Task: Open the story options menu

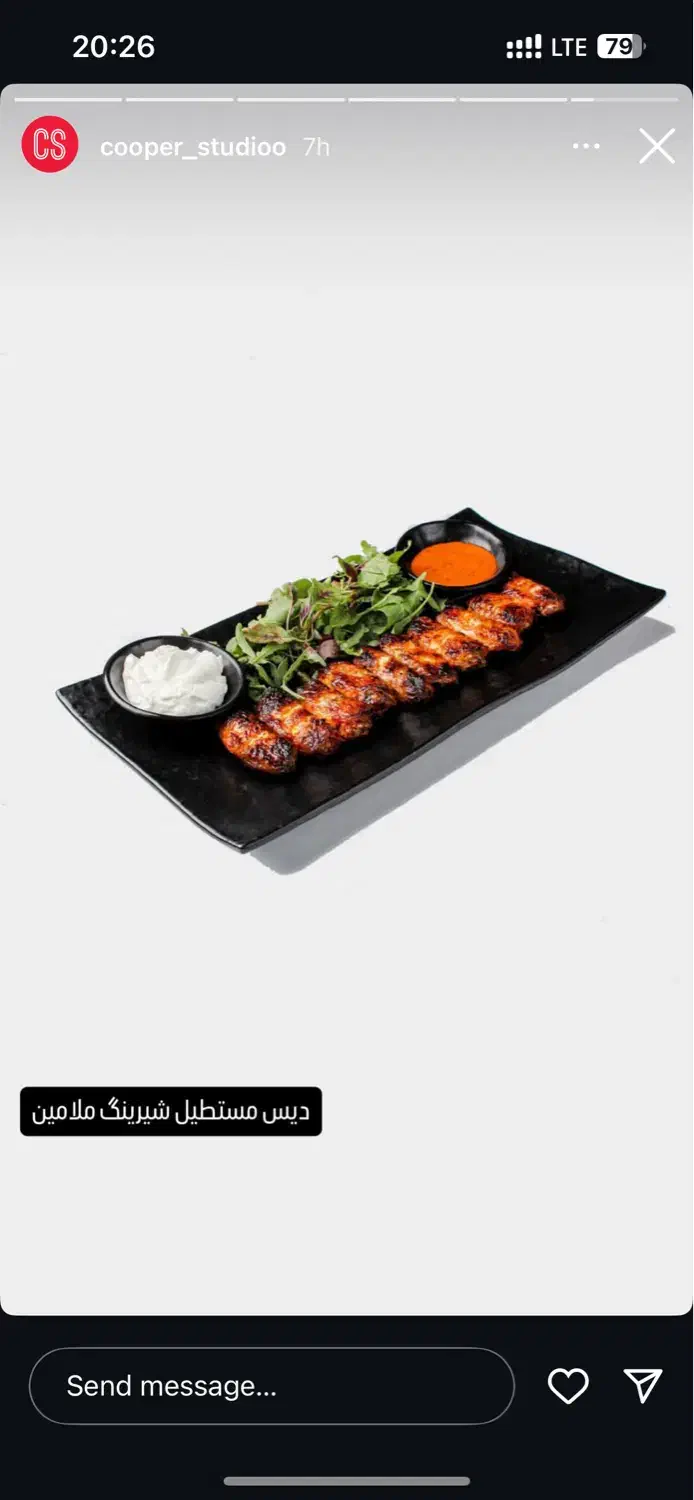Action: [x=586, y=147]
